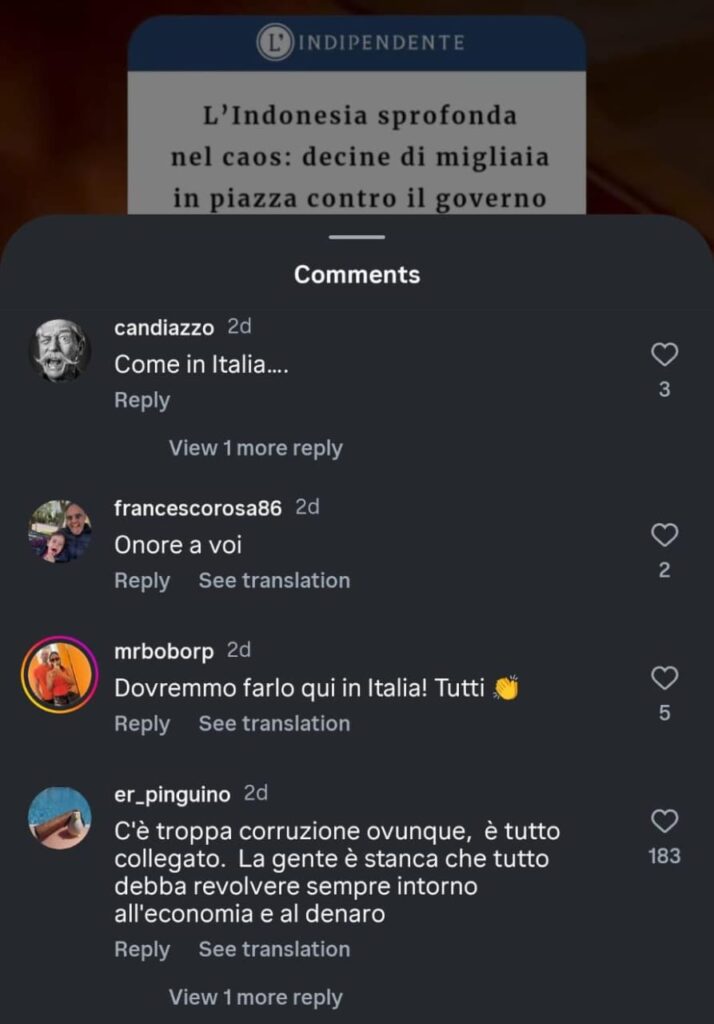View 1 more reply under er_pinguino's comment
This screenshot has width=714, height=1024.
[x=255, y=997]
